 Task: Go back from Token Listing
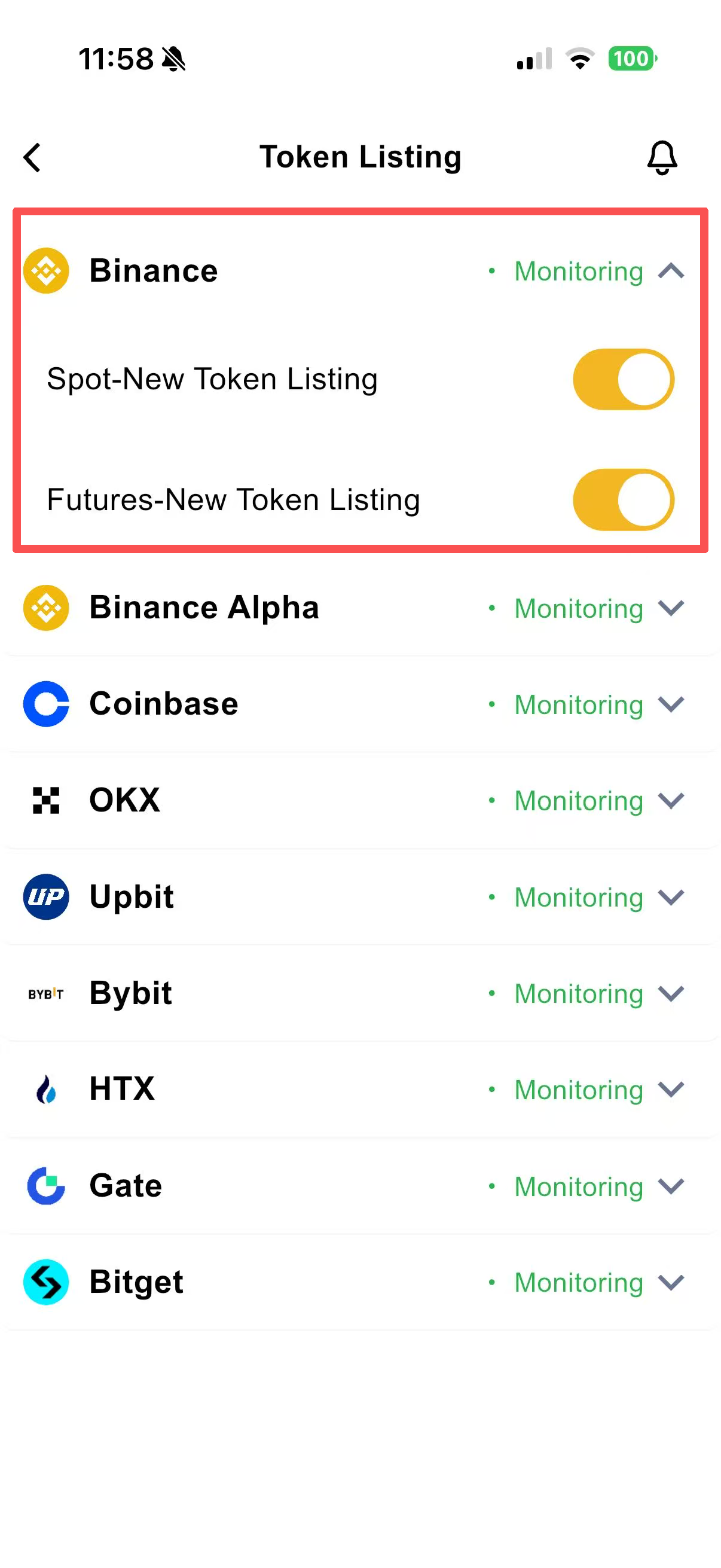(33, 158)
